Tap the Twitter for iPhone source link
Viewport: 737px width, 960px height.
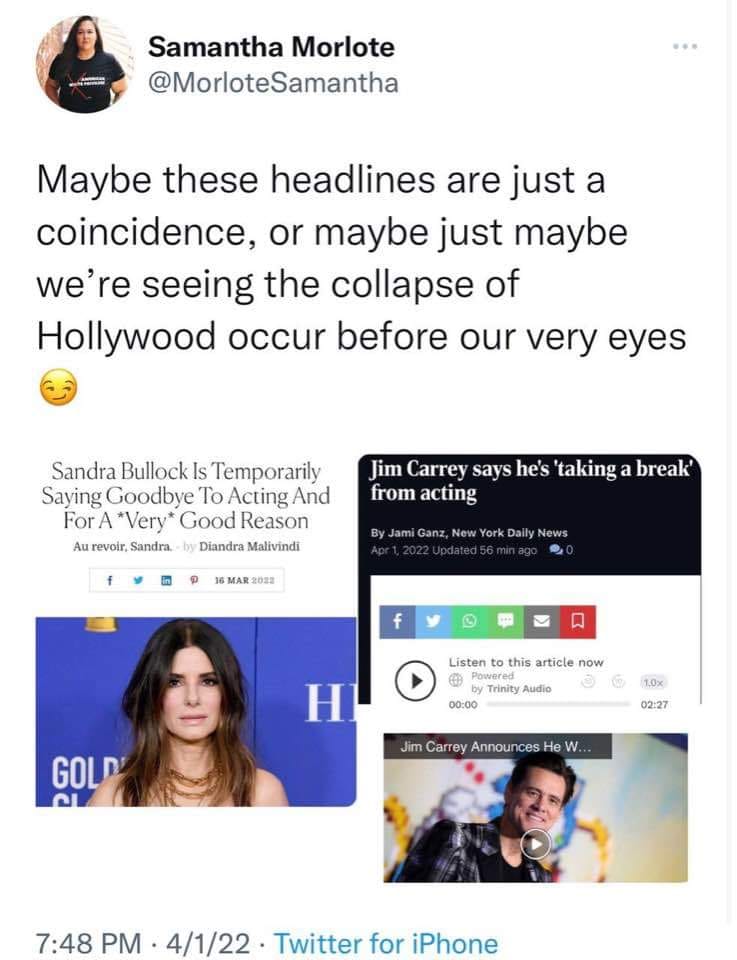[385, 943]
